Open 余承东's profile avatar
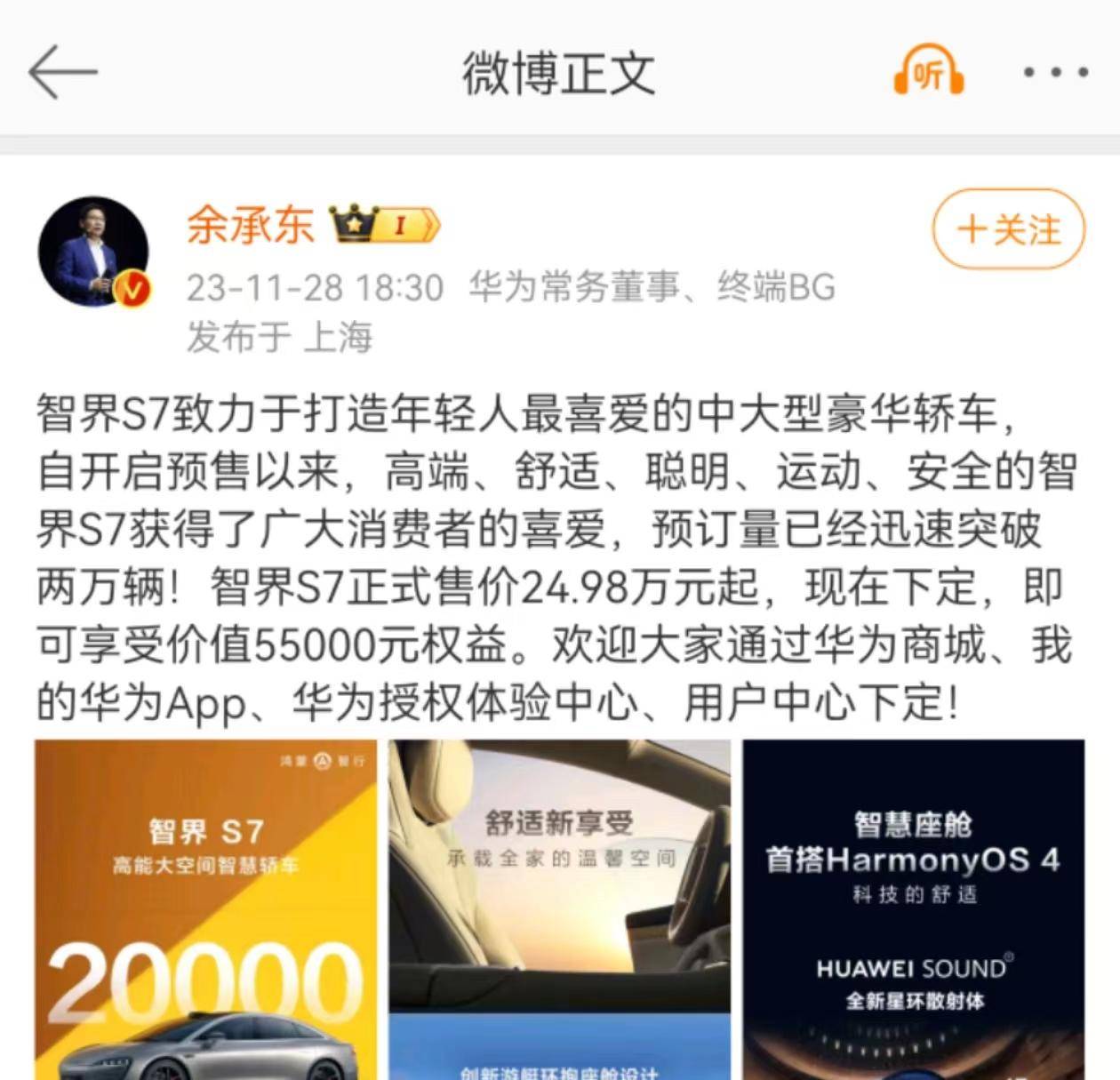 (92, 252)
